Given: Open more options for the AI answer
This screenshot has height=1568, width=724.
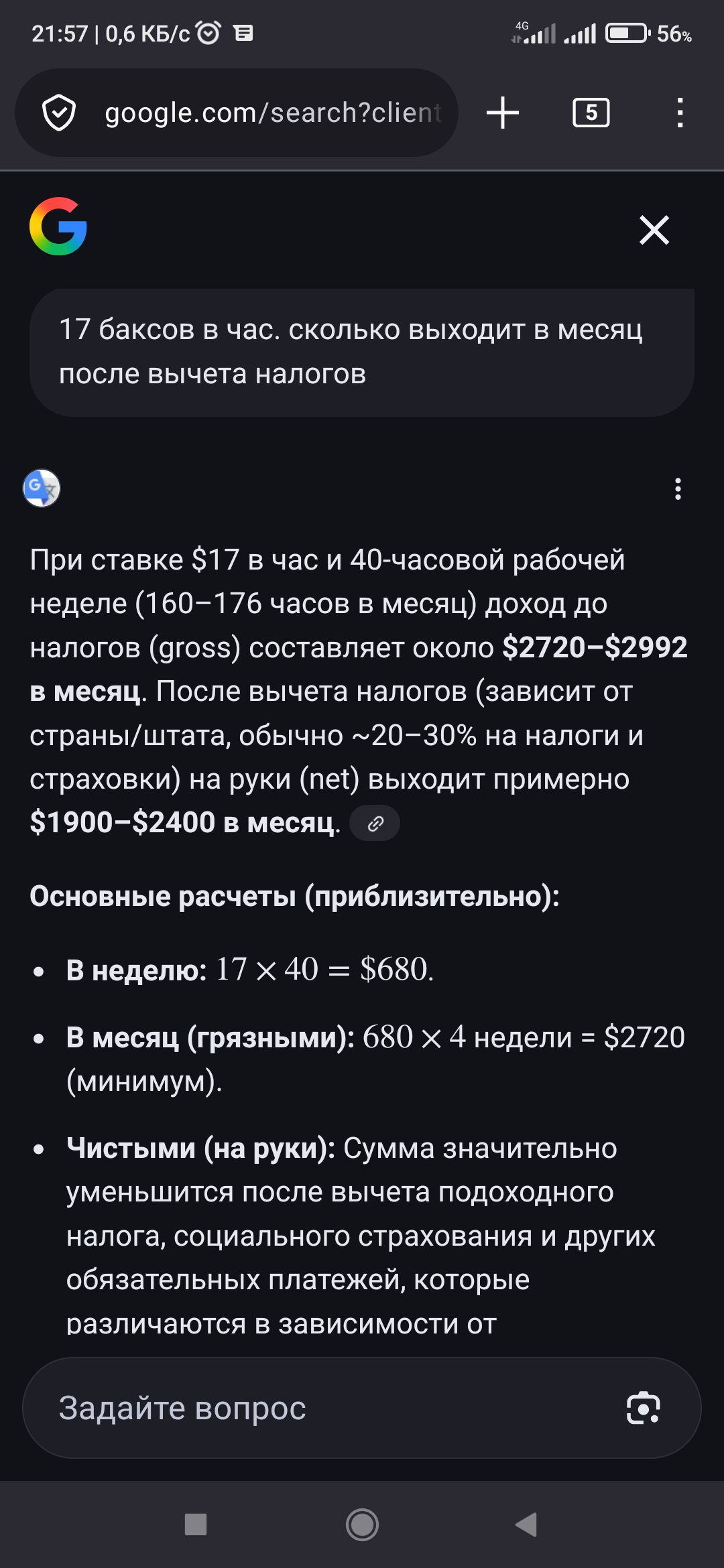Looking at the screenshot, I should coord(678,489).
